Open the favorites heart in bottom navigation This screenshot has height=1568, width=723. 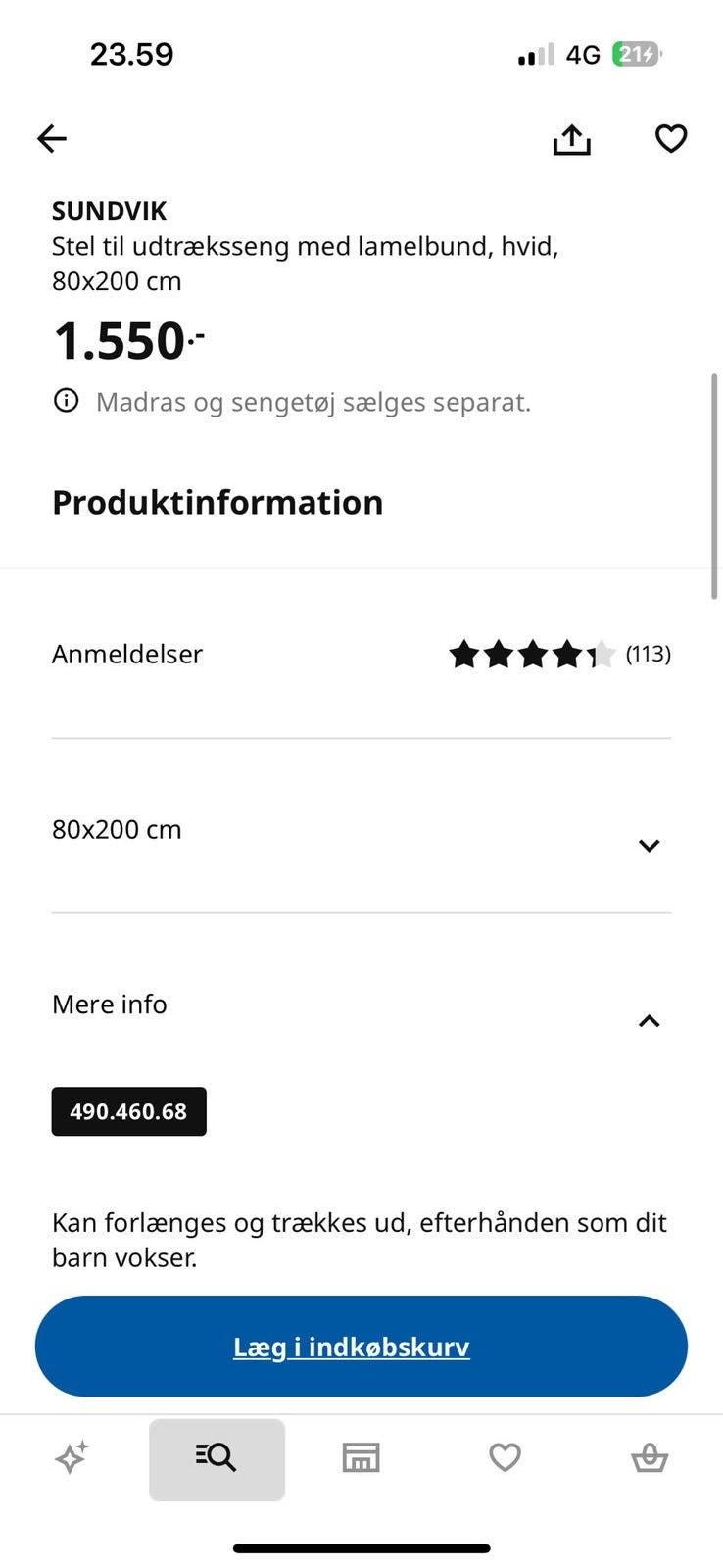pyautogui.click(x=505, y=1457)
